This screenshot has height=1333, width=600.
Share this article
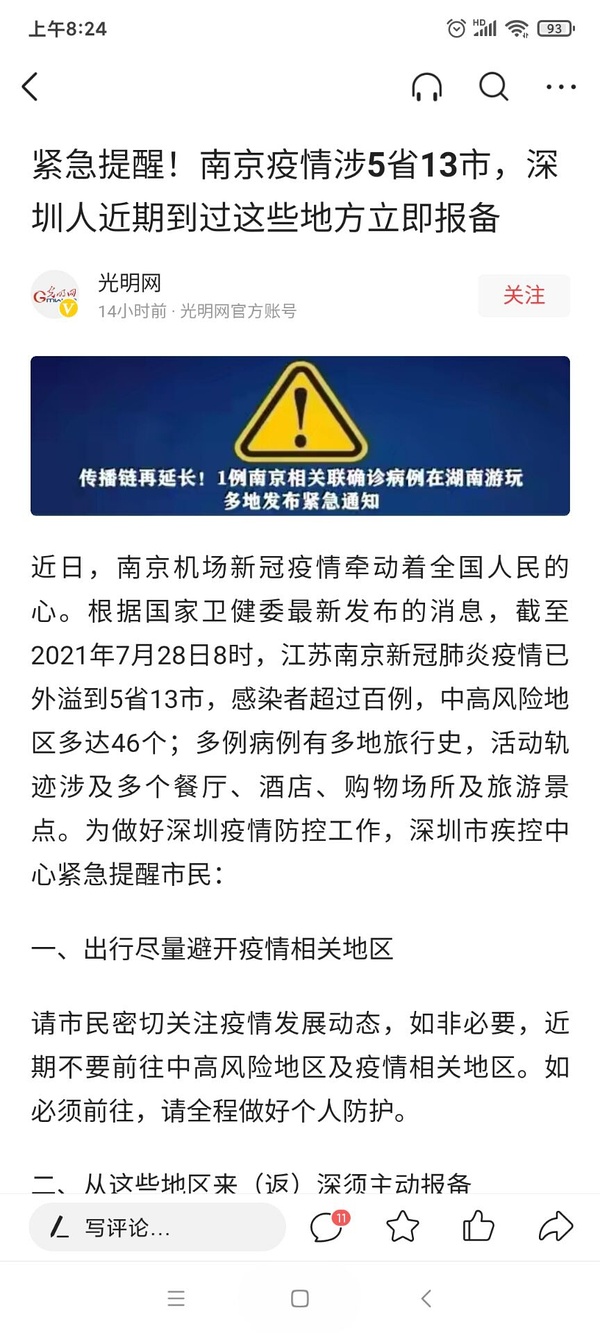tap(555, 1226)
